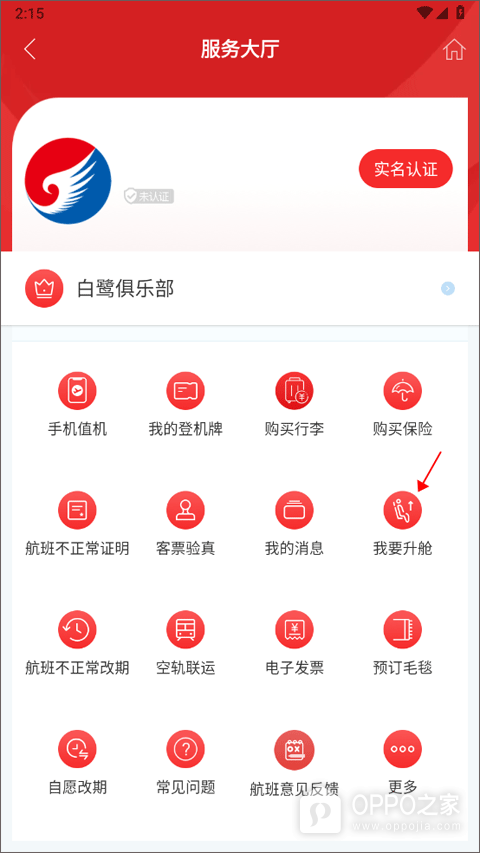Open 航班不正常改期 rescheduling

point(77,643)
